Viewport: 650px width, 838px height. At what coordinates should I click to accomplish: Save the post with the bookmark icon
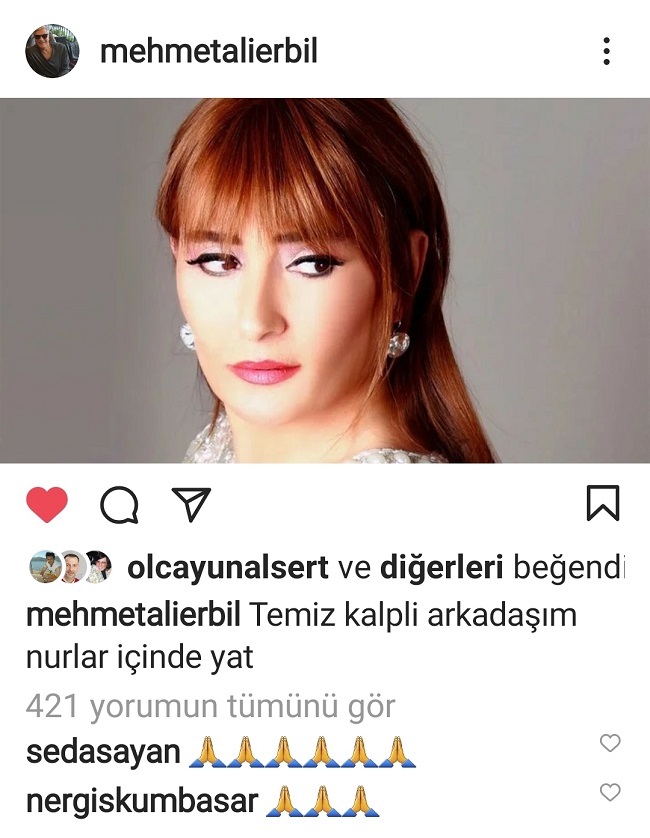pyautogui.click(x=602, y=504)
